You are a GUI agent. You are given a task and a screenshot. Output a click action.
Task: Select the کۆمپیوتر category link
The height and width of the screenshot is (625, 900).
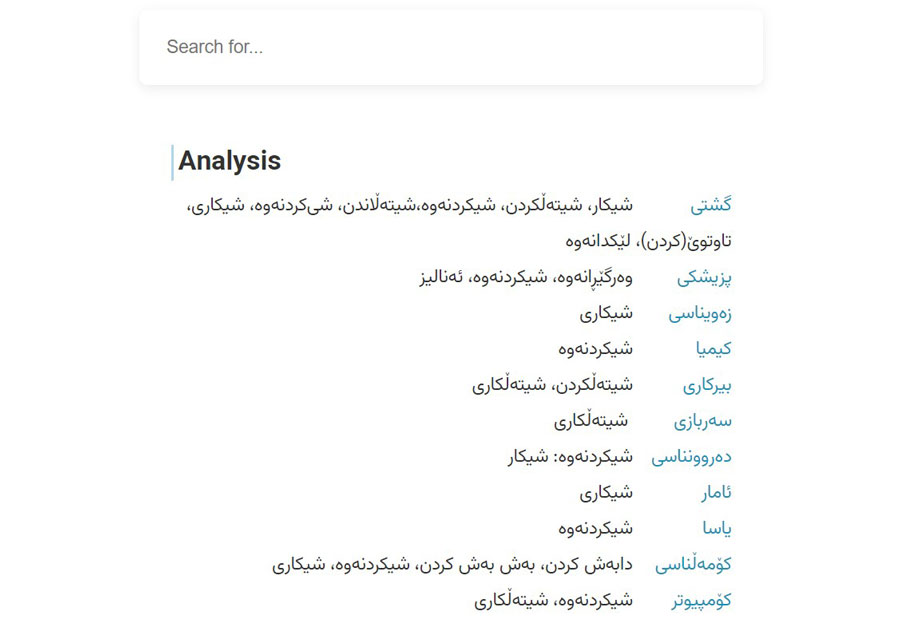[702, 601]
